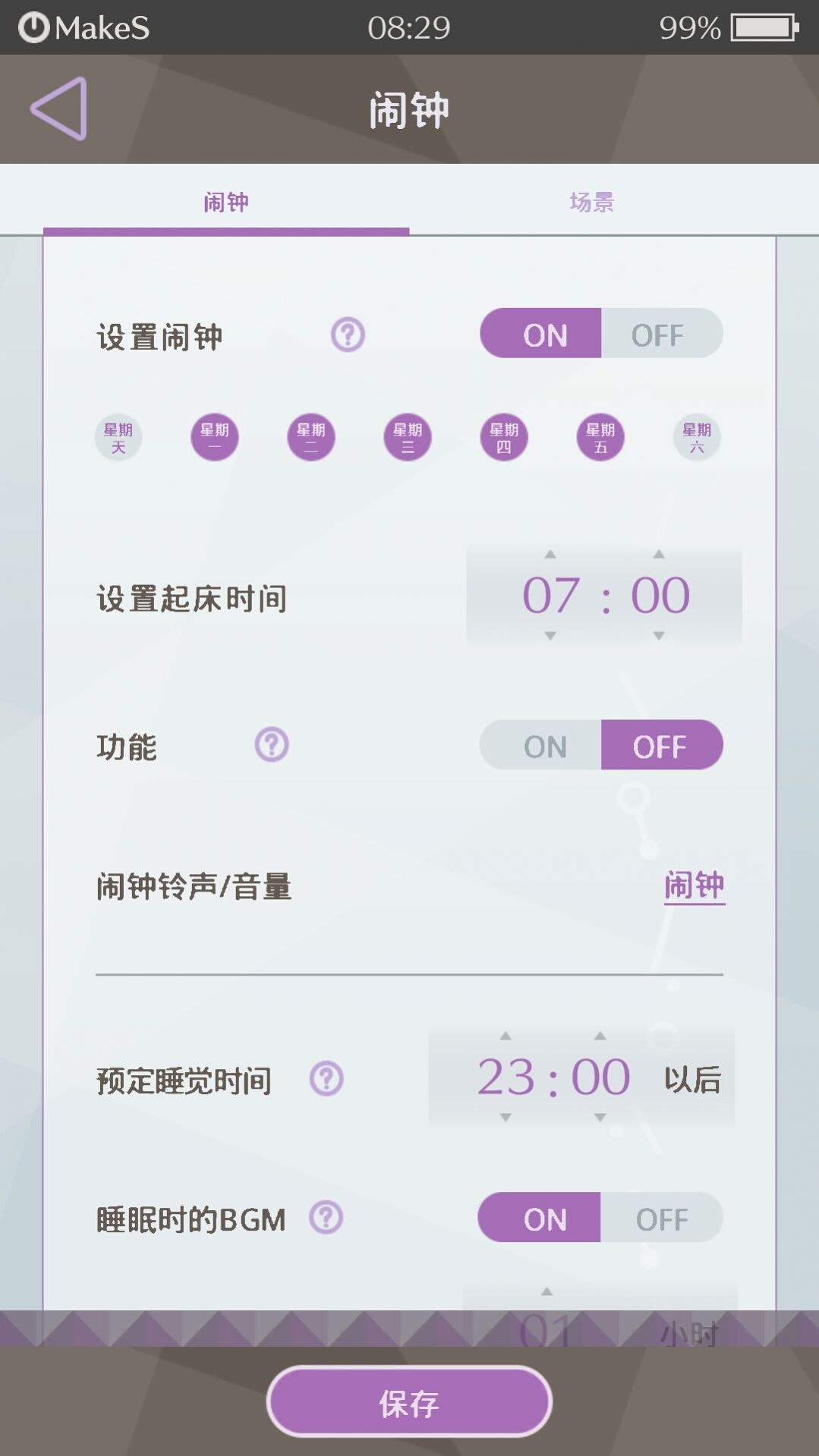Switch to the 场景 tab
819x1456 pixels.
(x=592, y=200)
